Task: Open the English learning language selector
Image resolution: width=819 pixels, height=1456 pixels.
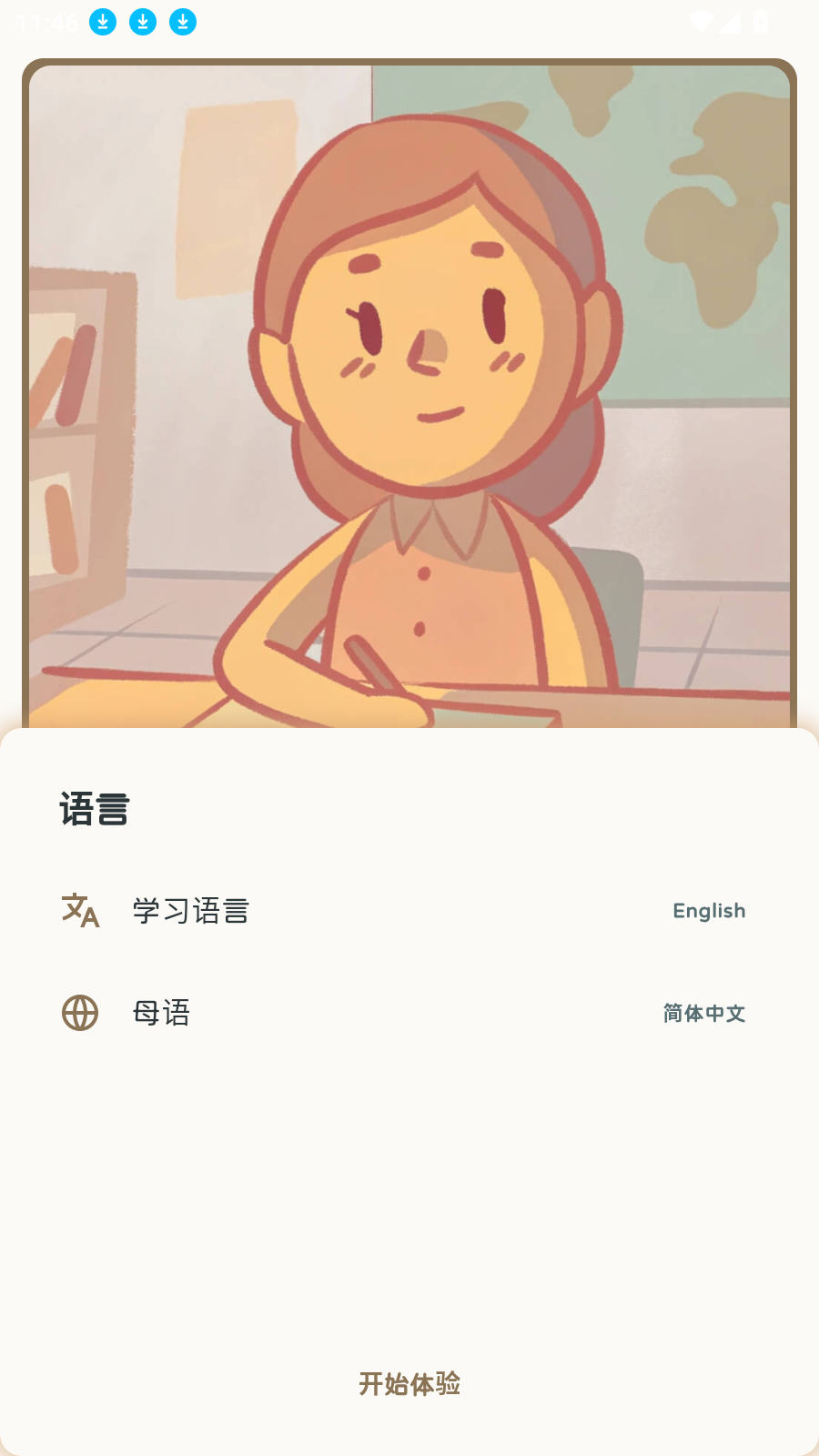Action: click(x=709, y=911)
